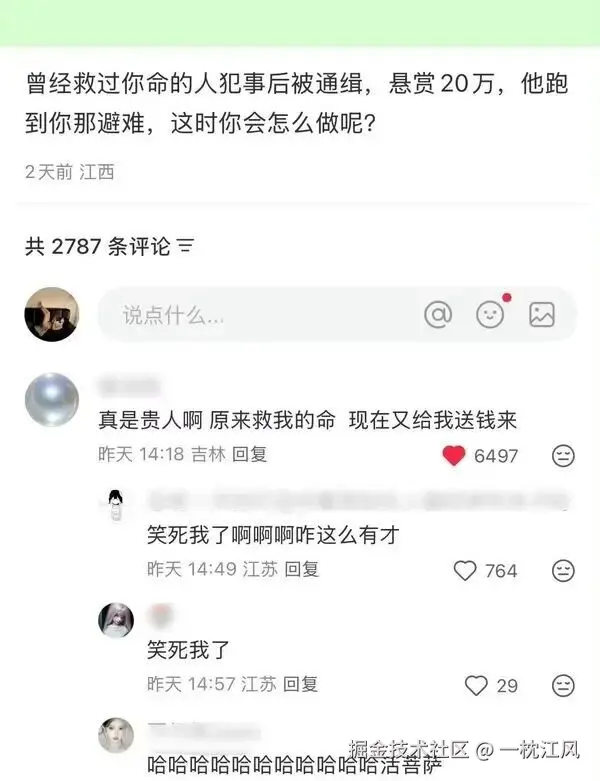Like the reply with 29 likes
Screen dimensions: 600x781
click(x=476, y=685)
